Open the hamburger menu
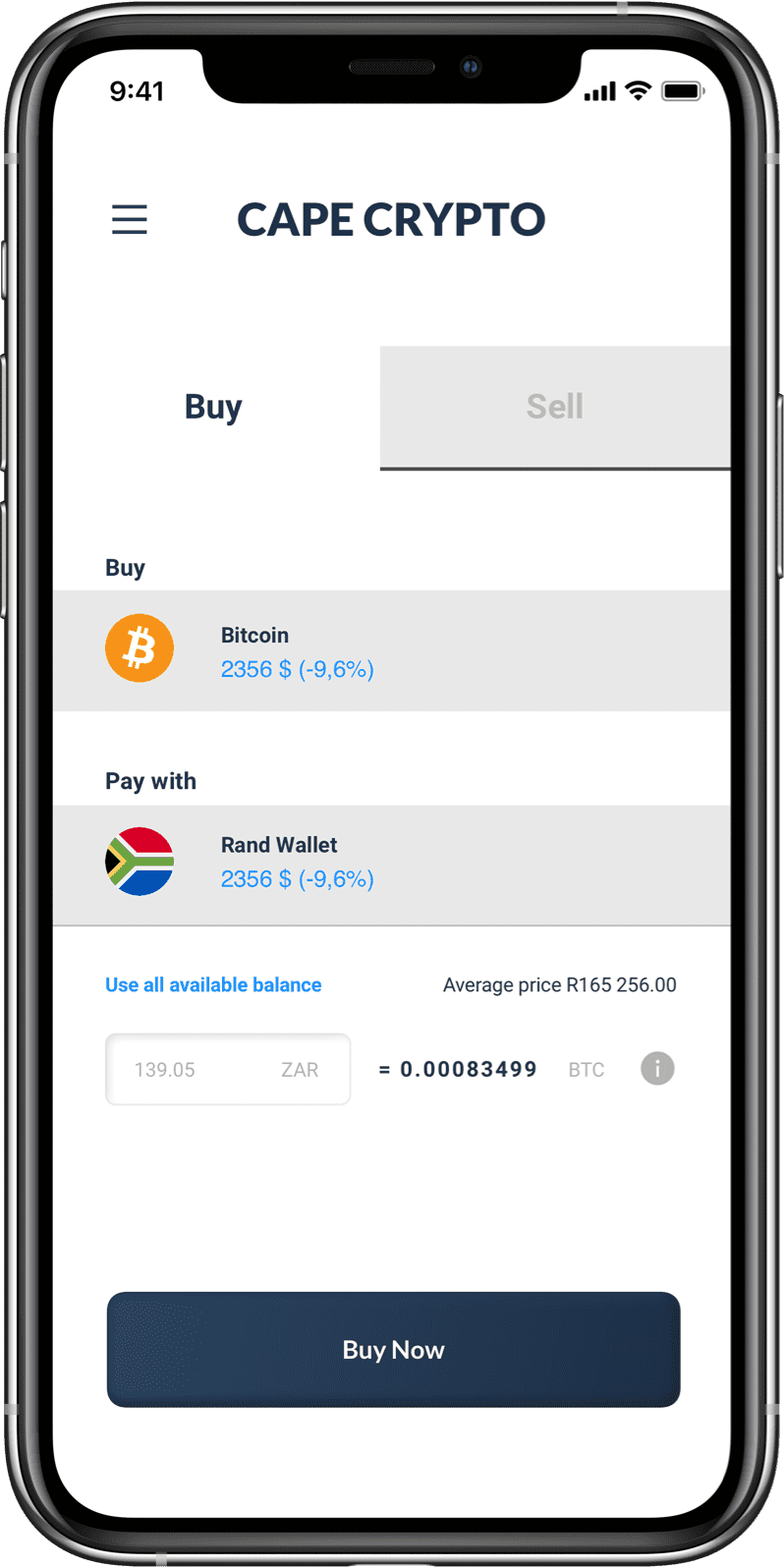The height and width of the screenshot is (1568, 784). click(130, 219)
